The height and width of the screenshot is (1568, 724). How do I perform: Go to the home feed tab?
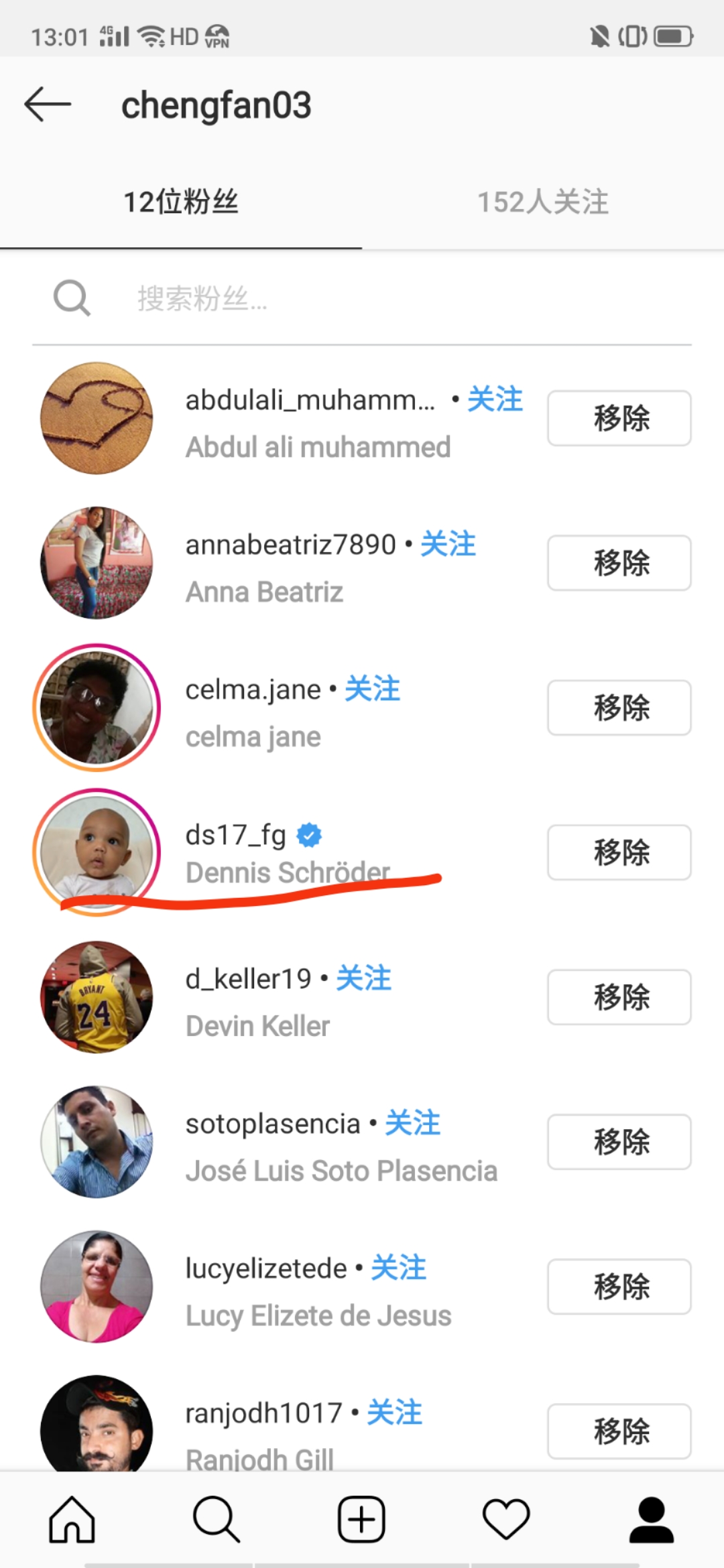point(72,1520)
